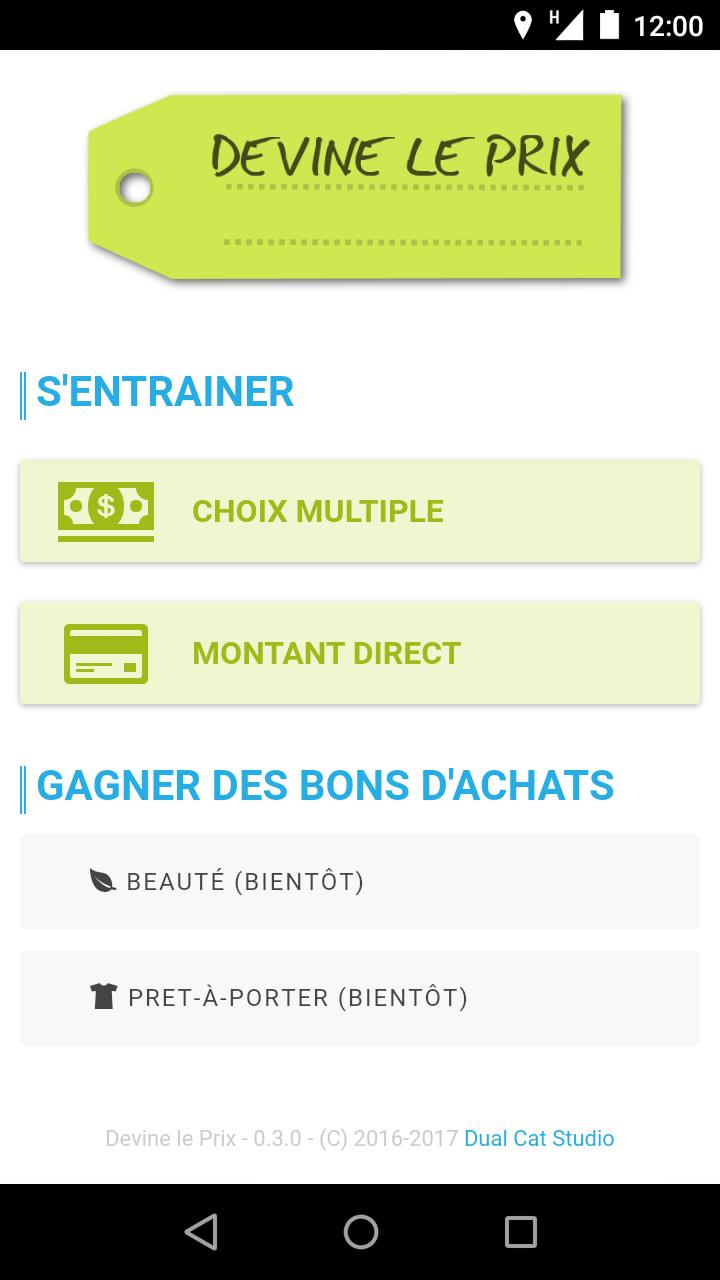Click the S'Entrainer section heading
720x1280 pixels.
[x=165, y=392]
